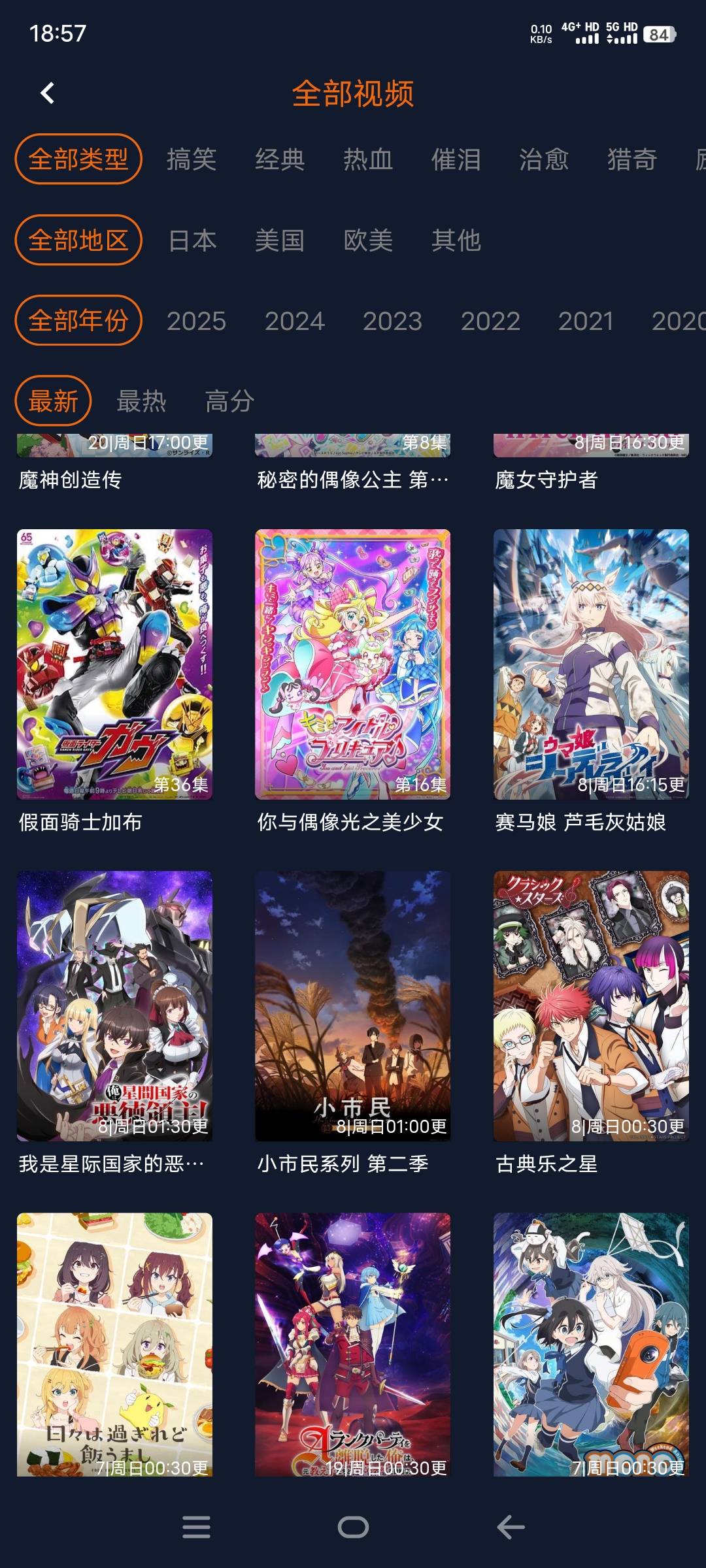Filter region by 日本
Screen dimensions: 706x1568
click(192, 240)
